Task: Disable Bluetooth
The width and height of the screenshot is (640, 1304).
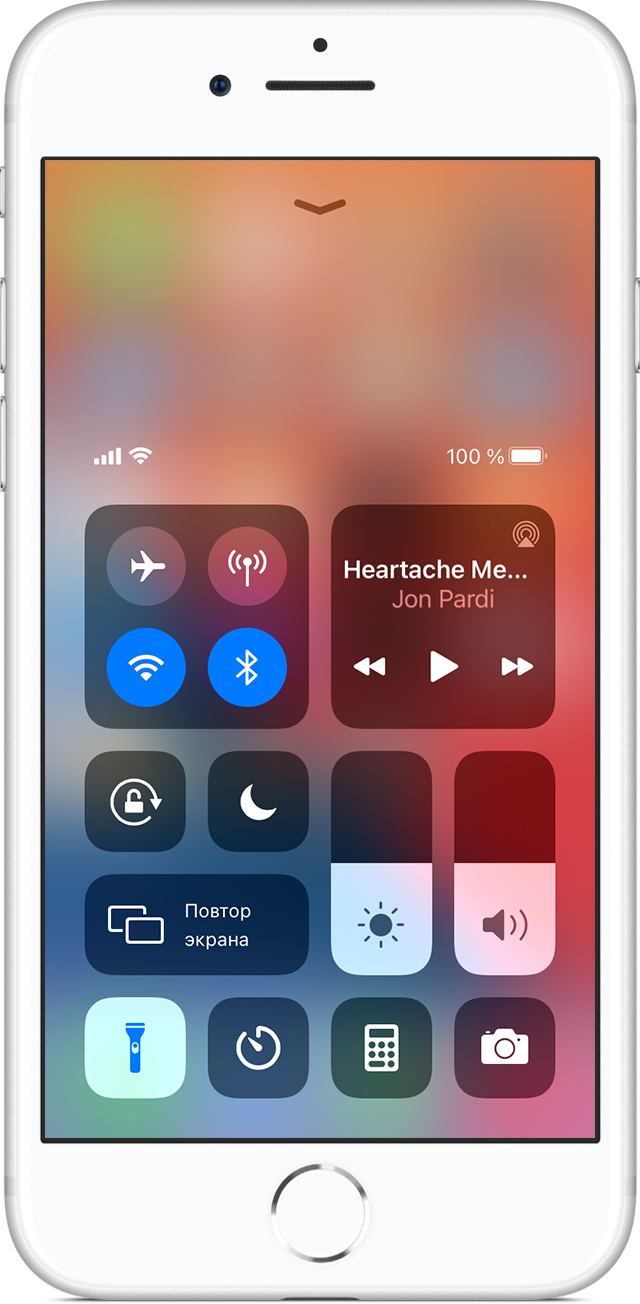Action: pos(247,667)
